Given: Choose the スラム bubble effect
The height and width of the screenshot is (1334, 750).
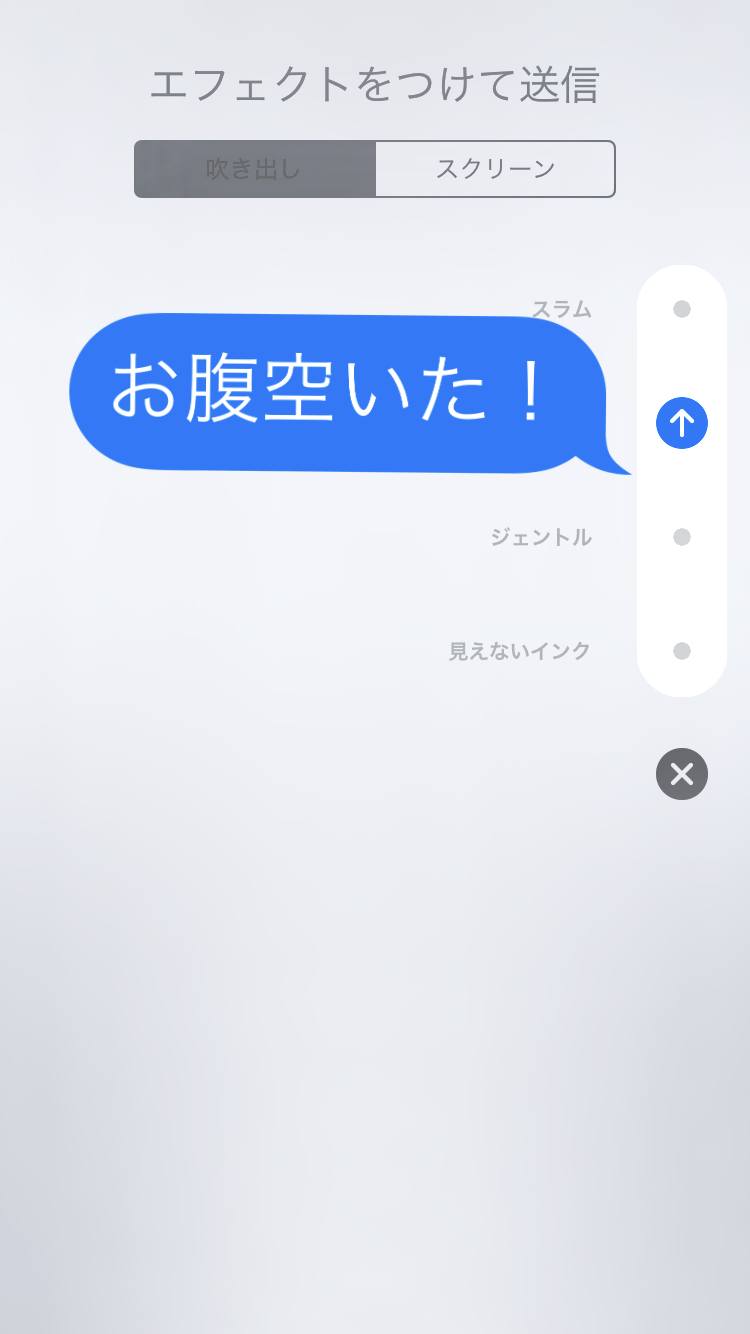Looking at the screenshot, I should pyautogui.click(x=681, y=309).
